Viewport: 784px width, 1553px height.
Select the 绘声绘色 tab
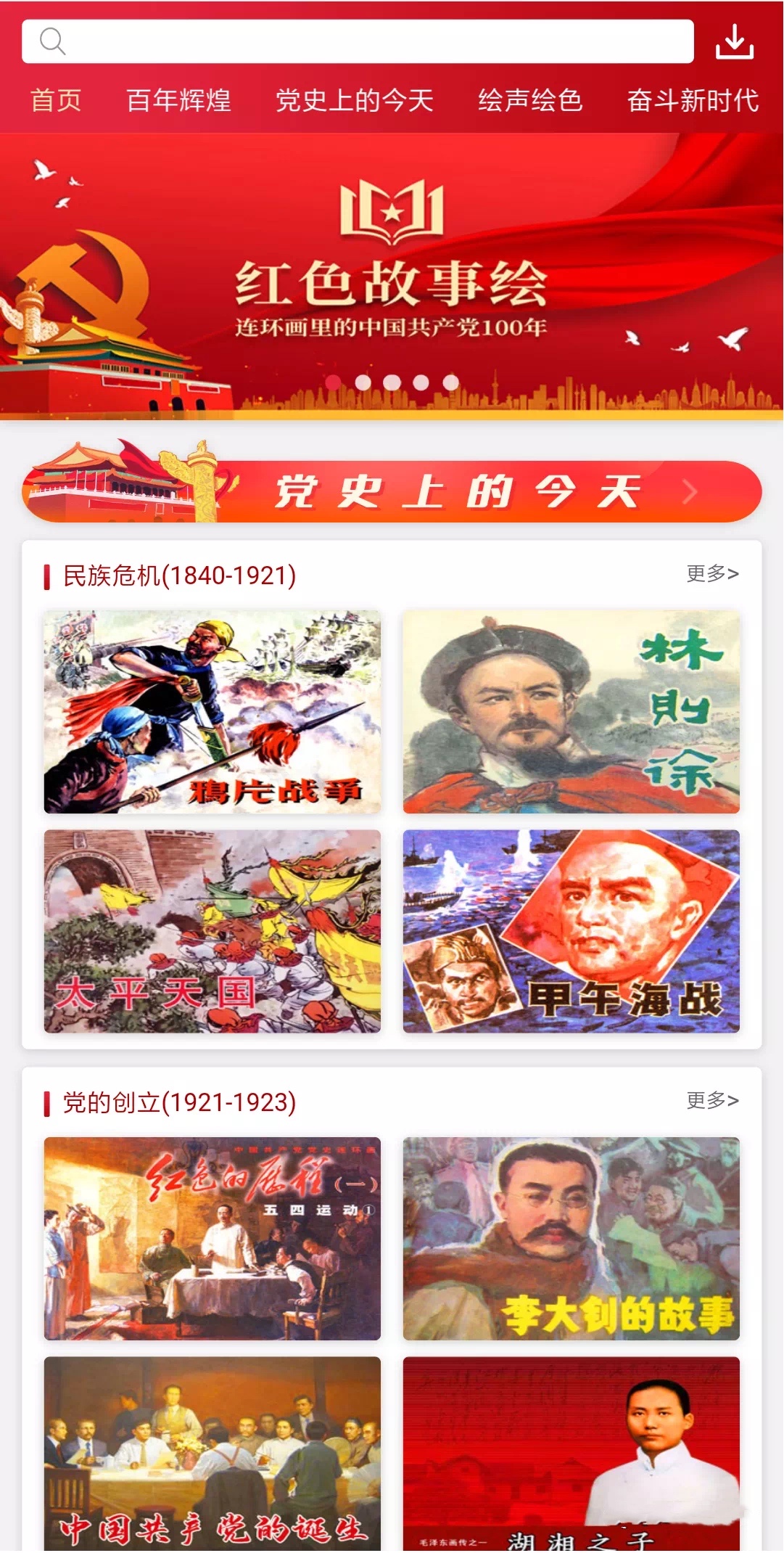pos(530,100)
